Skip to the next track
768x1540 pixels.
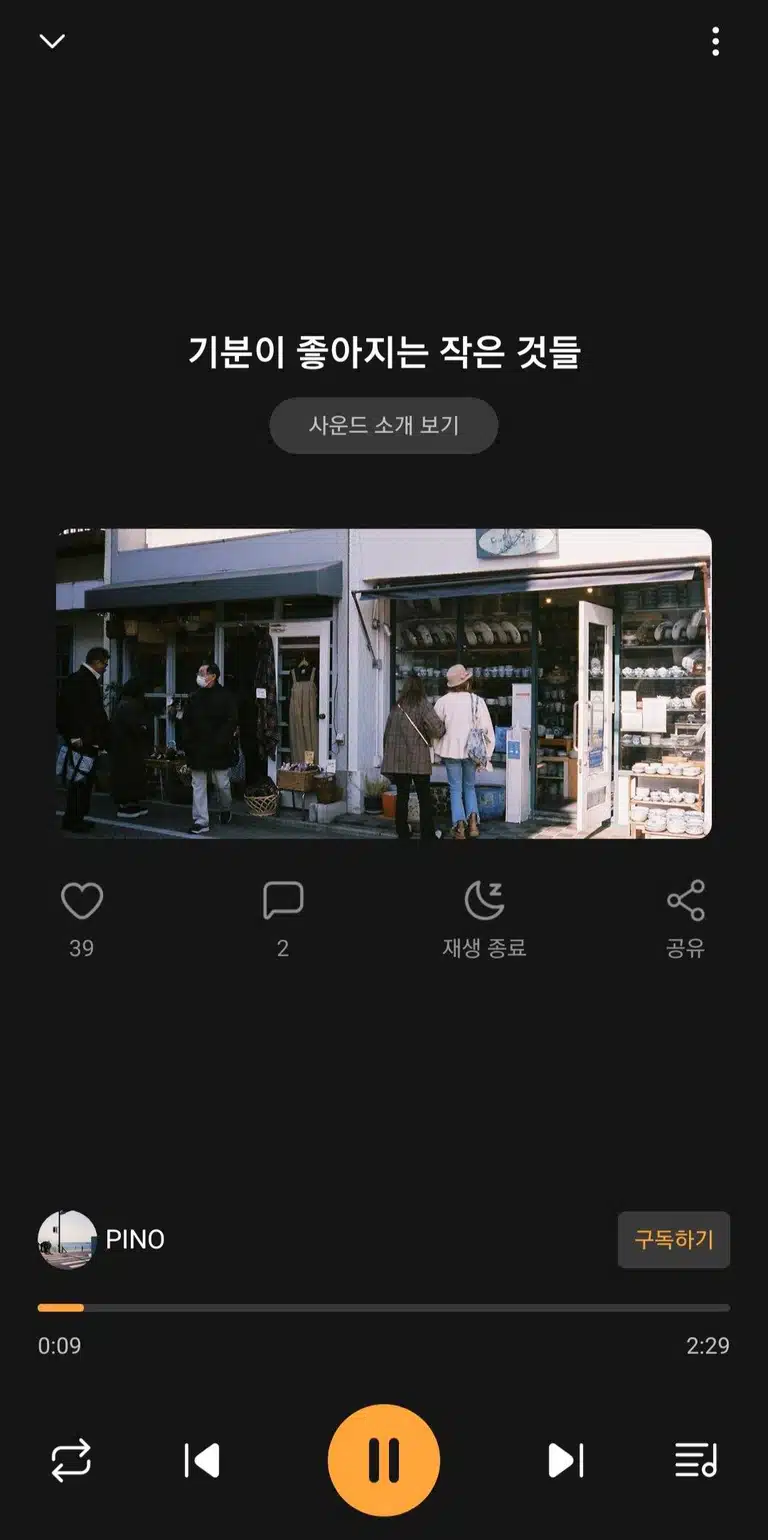pyautogui.click(x=565, y=1460)
